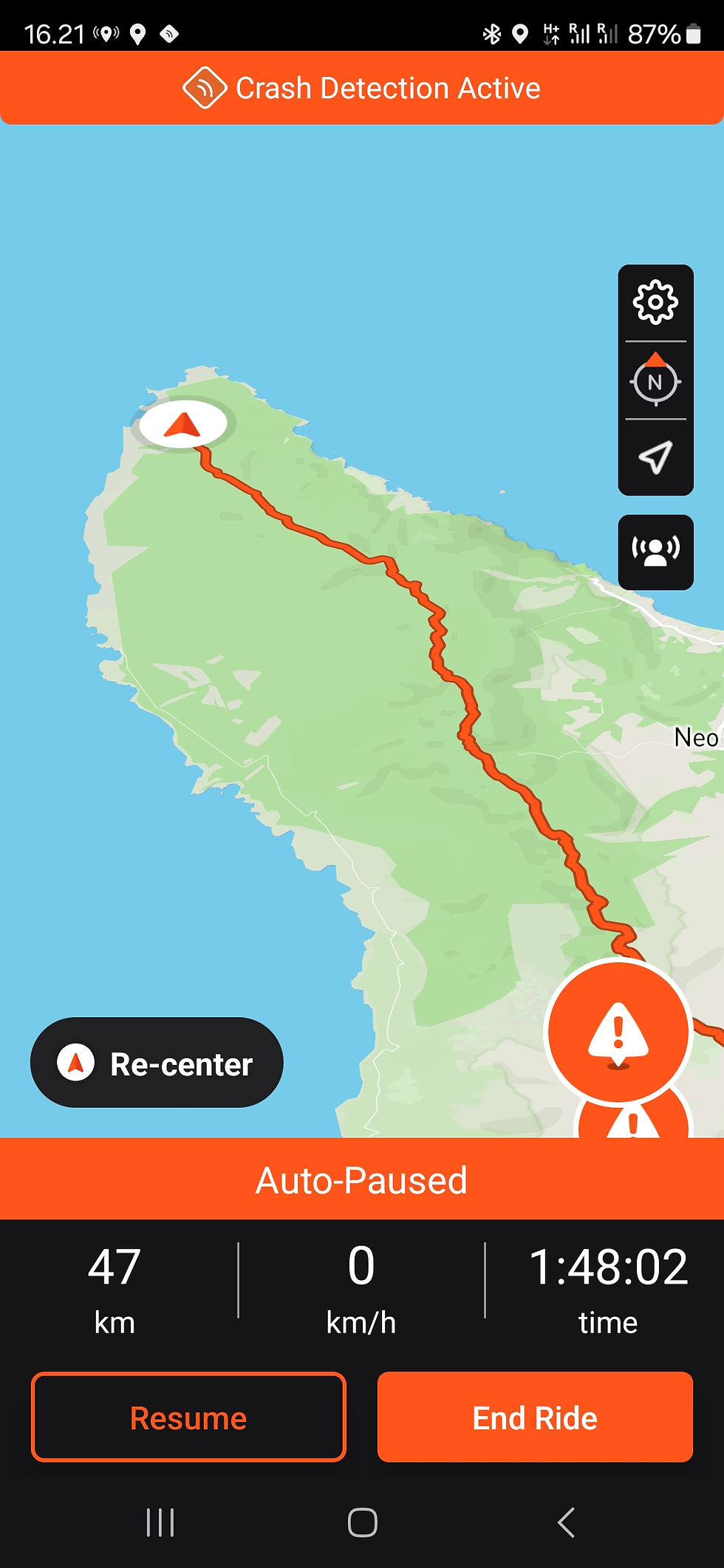The width and height of the screenshot is (724, 1568).
Task: End the current ride
Action: 535,1417
